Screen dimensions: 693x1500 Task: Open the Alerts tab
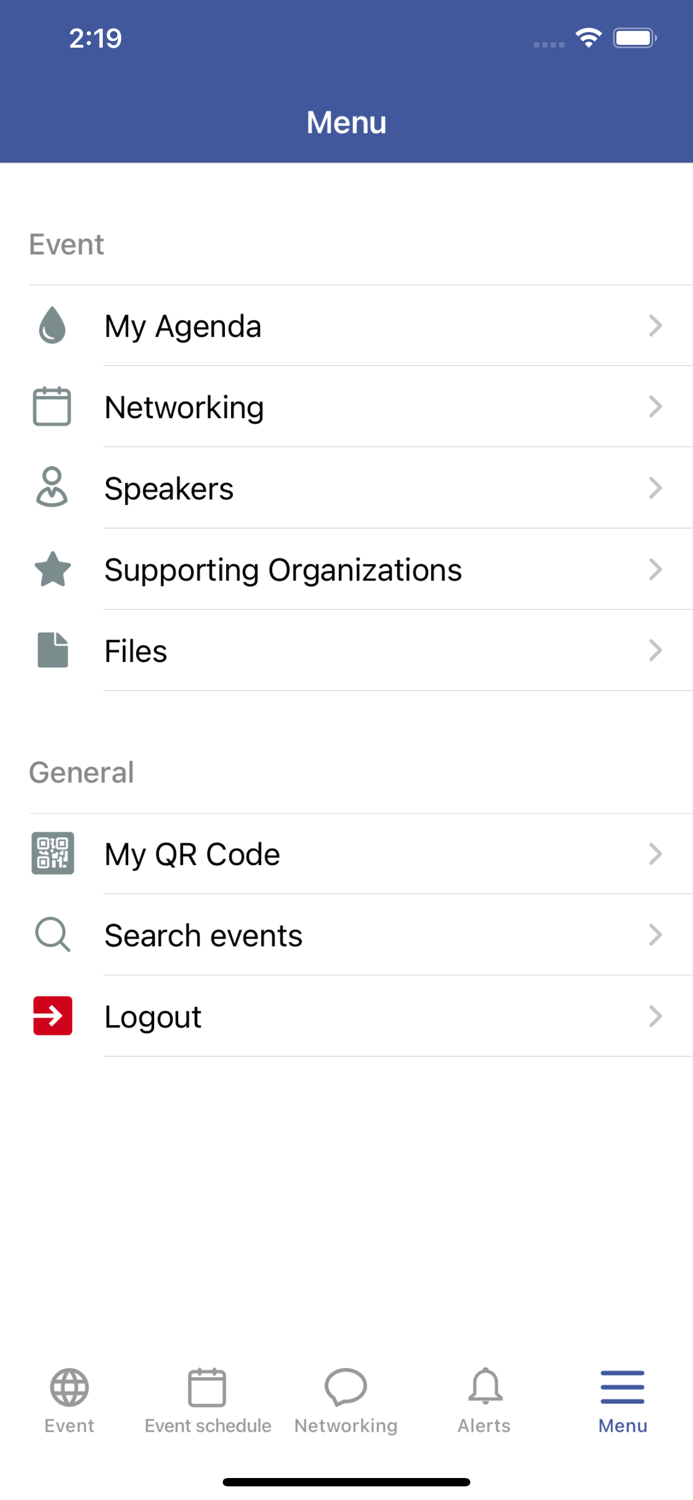point(485,1402)
